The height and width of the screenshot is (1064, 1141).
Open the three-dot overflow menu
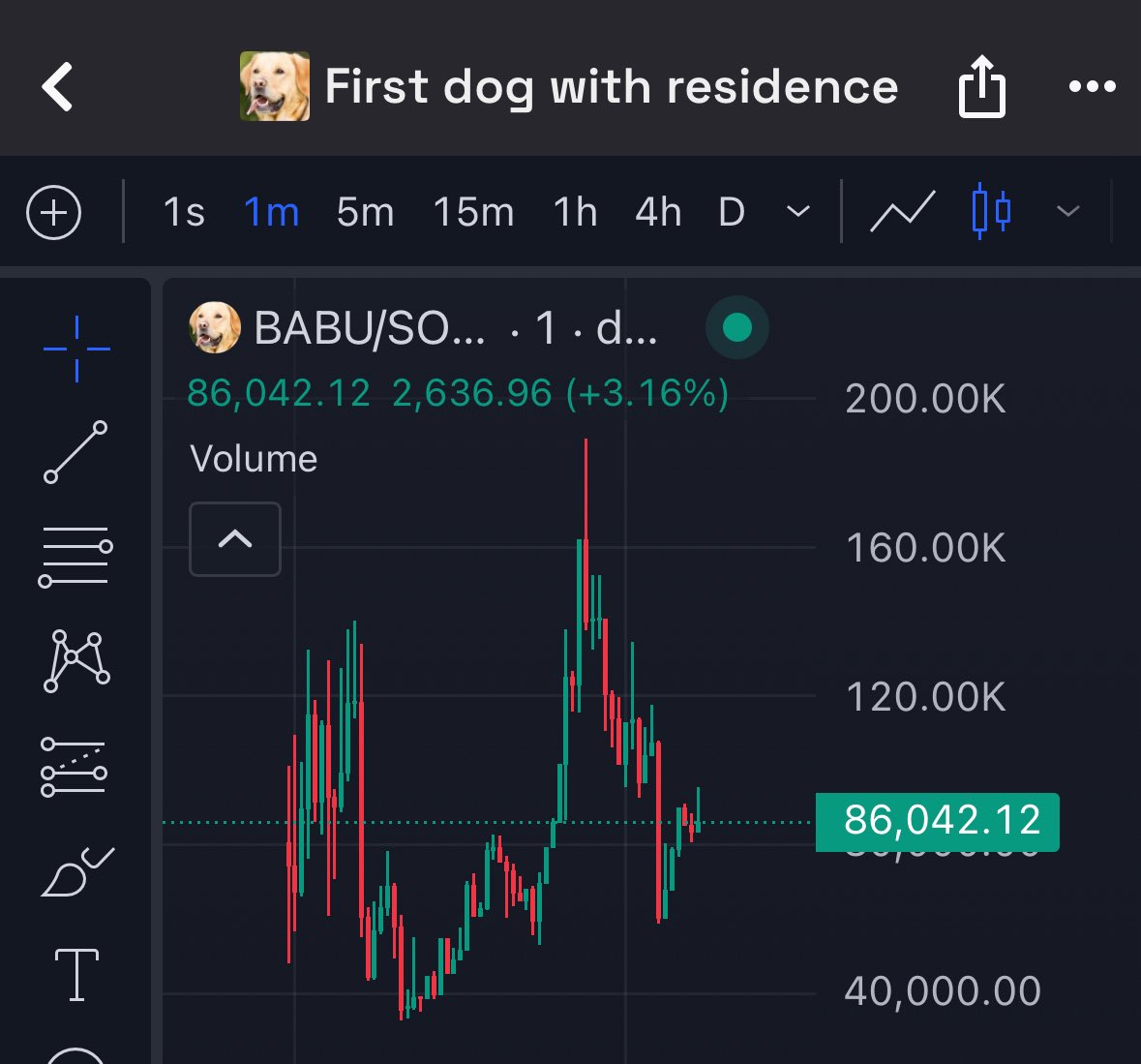1092,86
